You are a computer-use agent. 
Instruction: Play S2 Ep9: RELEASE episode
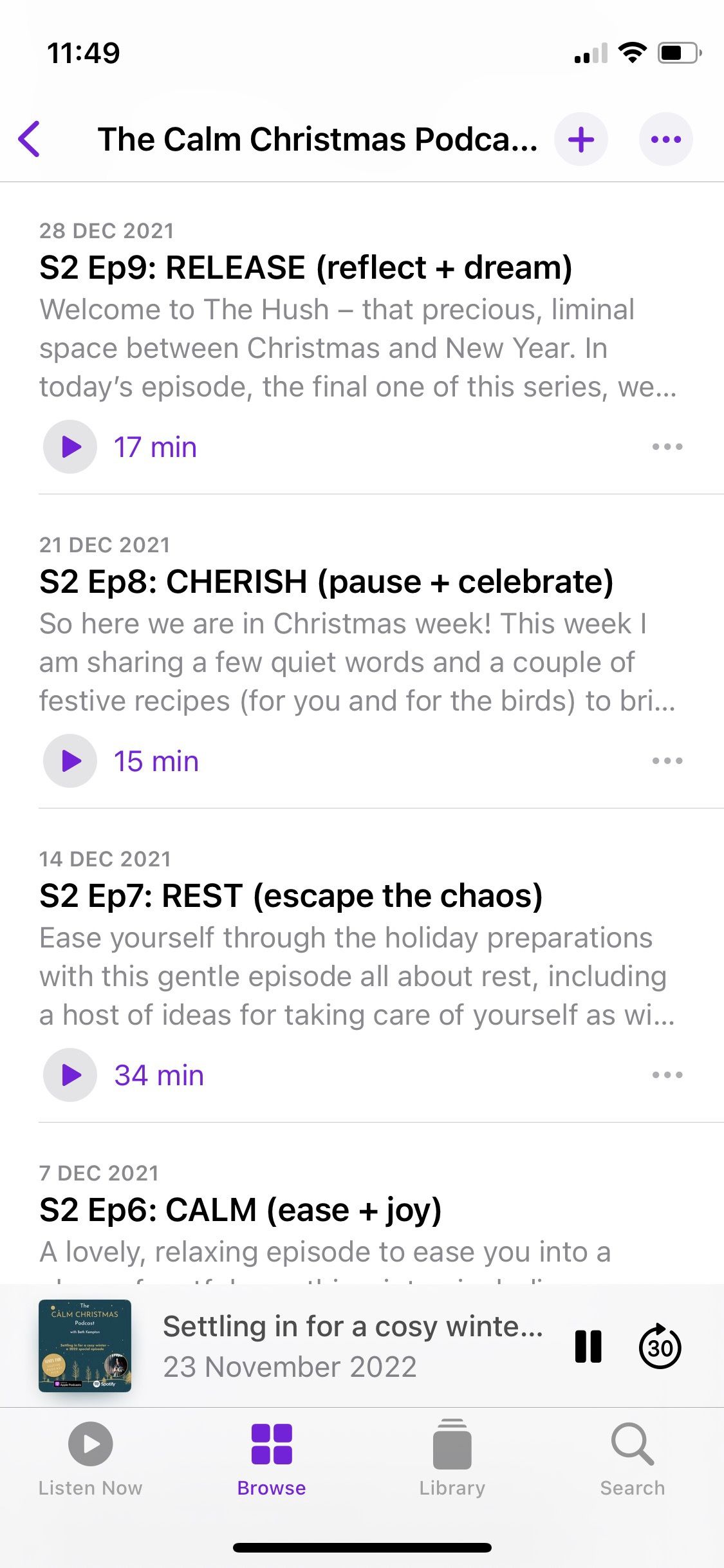tap(70, 447)
